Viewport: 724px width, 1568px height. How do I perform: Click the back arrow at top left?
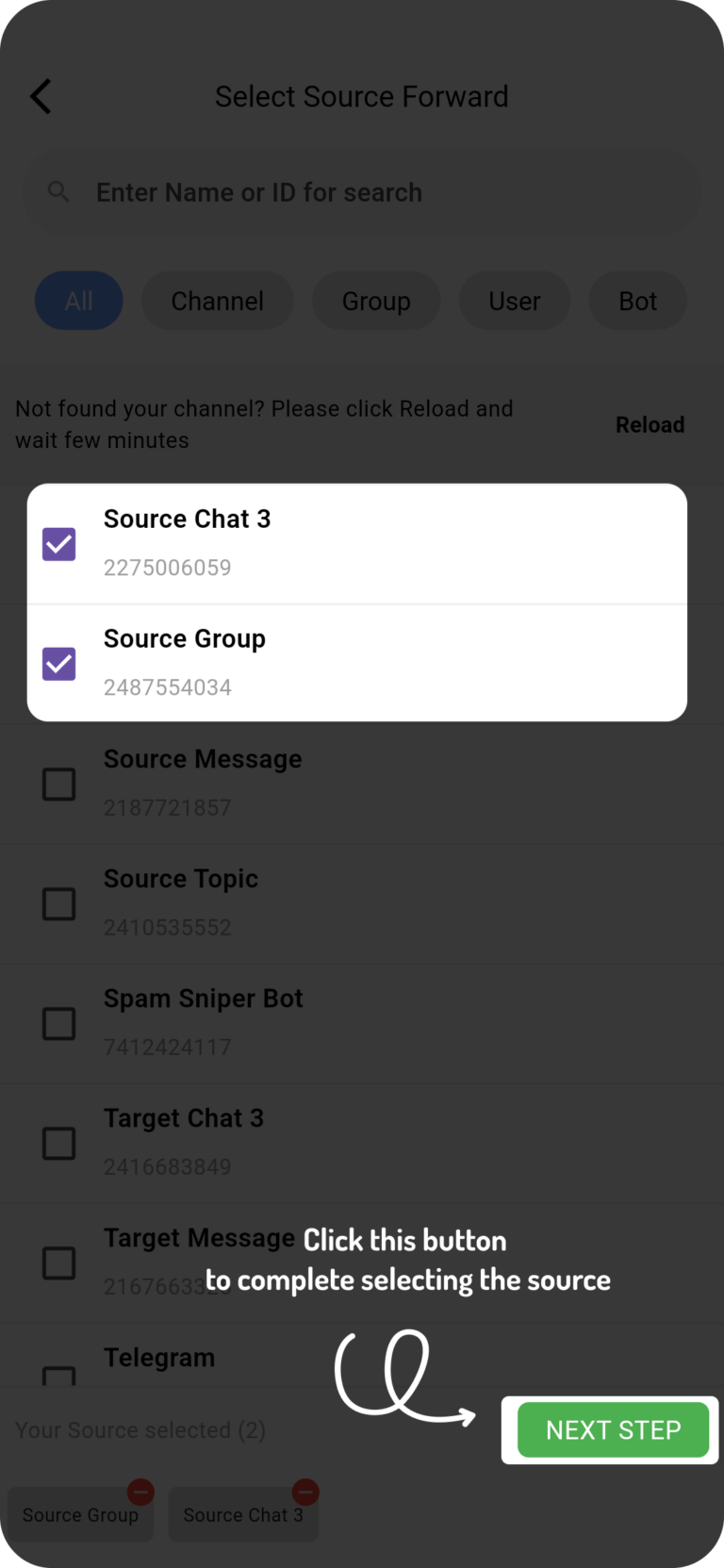[41, 95]
